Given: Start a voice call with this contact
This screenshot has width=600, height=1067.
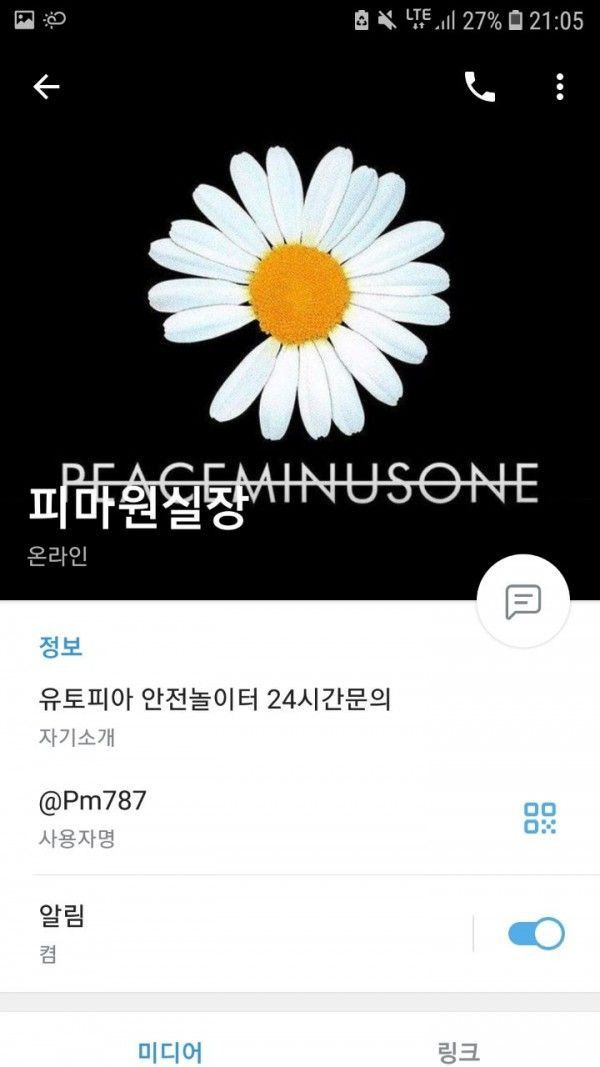Looking at the screenshot, I should [480, 87].
